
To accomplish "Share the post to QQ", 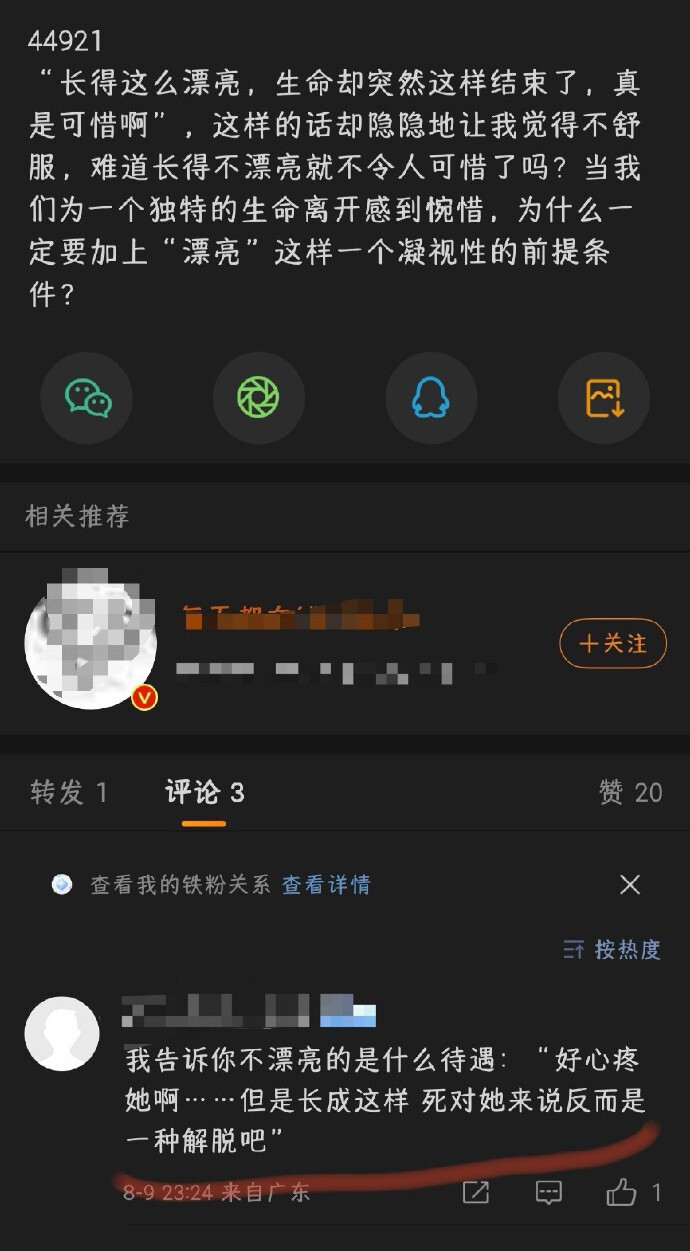I will point(431,398).
